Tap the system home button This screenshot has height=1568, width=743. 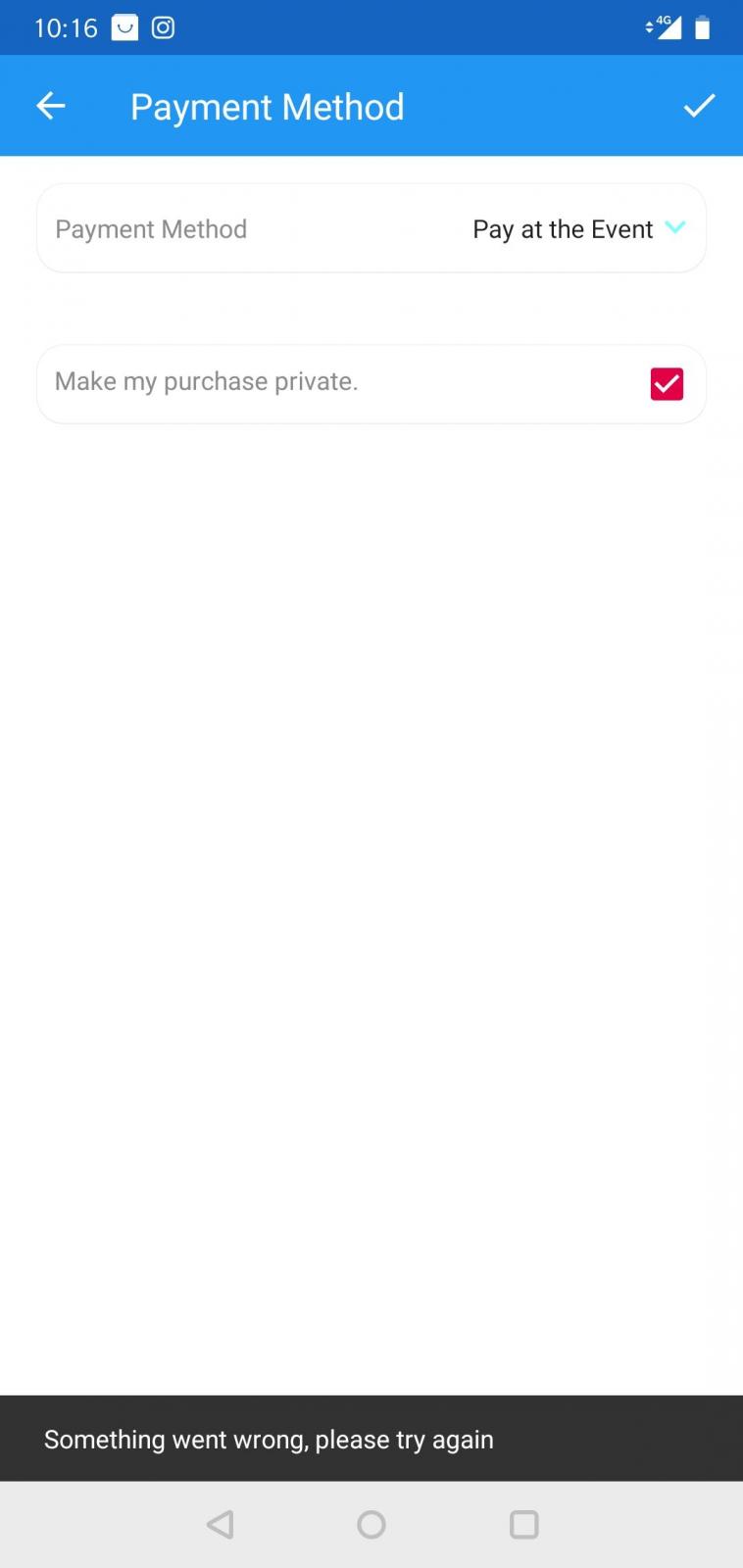pos(371,1524)
